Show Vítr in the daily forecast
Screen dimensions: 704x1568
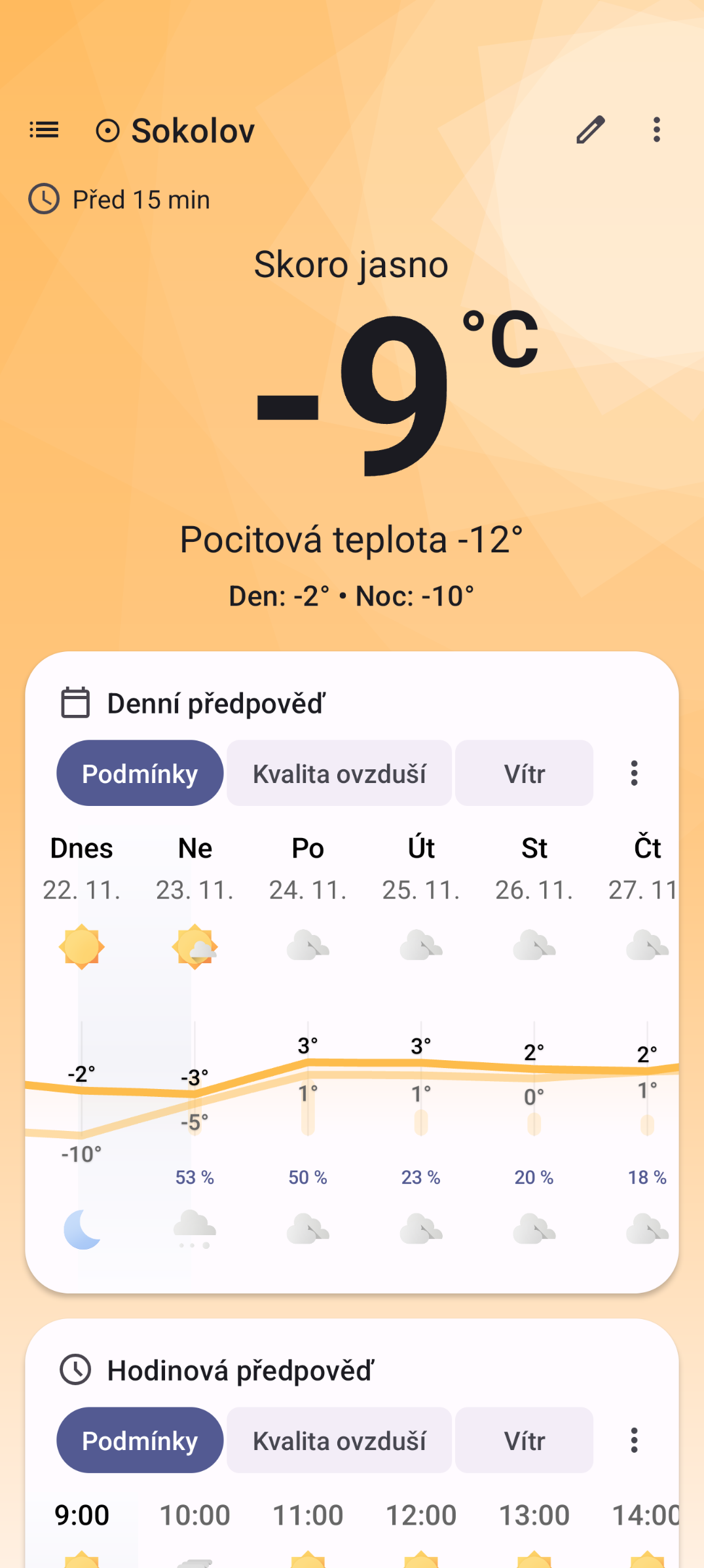coord(524,773)
